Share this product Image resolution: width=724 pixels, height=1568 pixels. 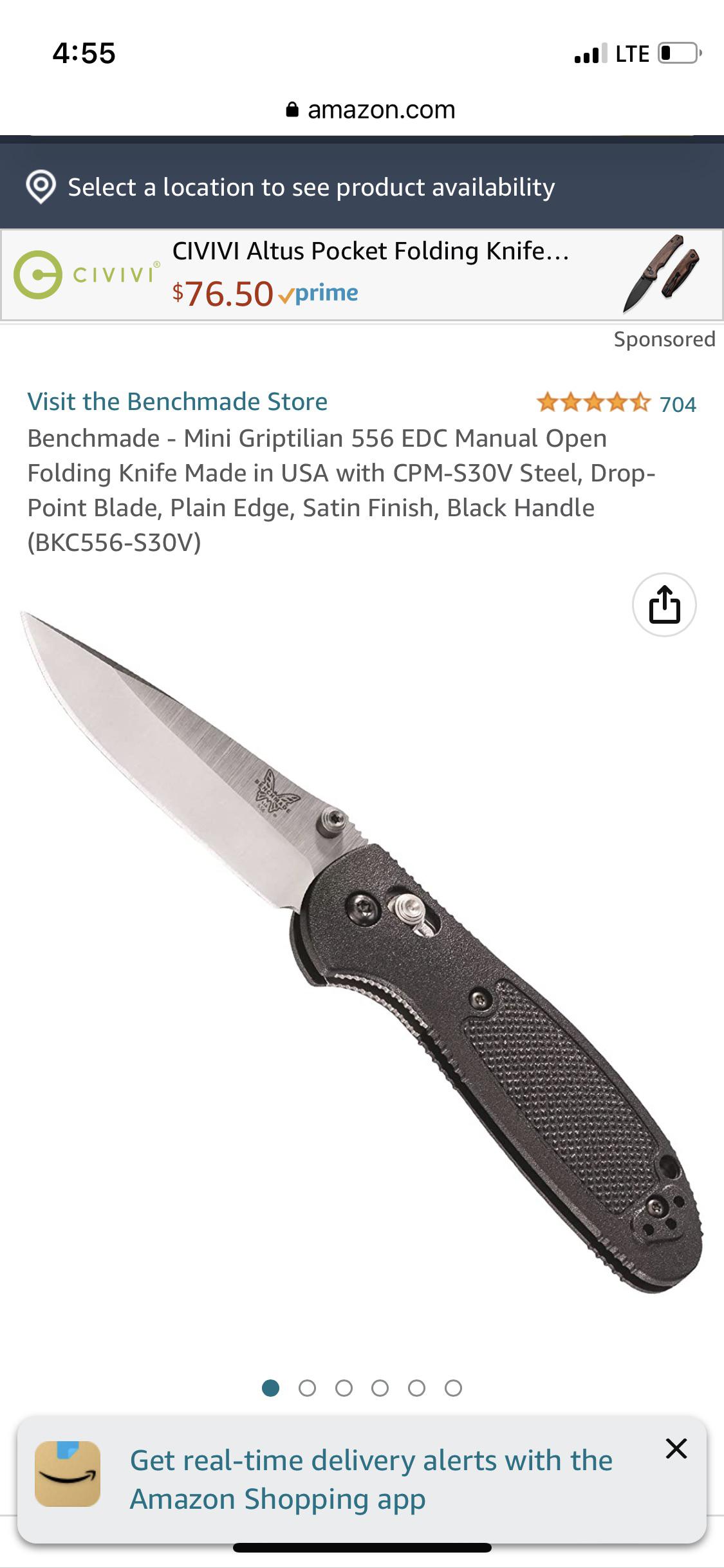(x=664, y=605)
